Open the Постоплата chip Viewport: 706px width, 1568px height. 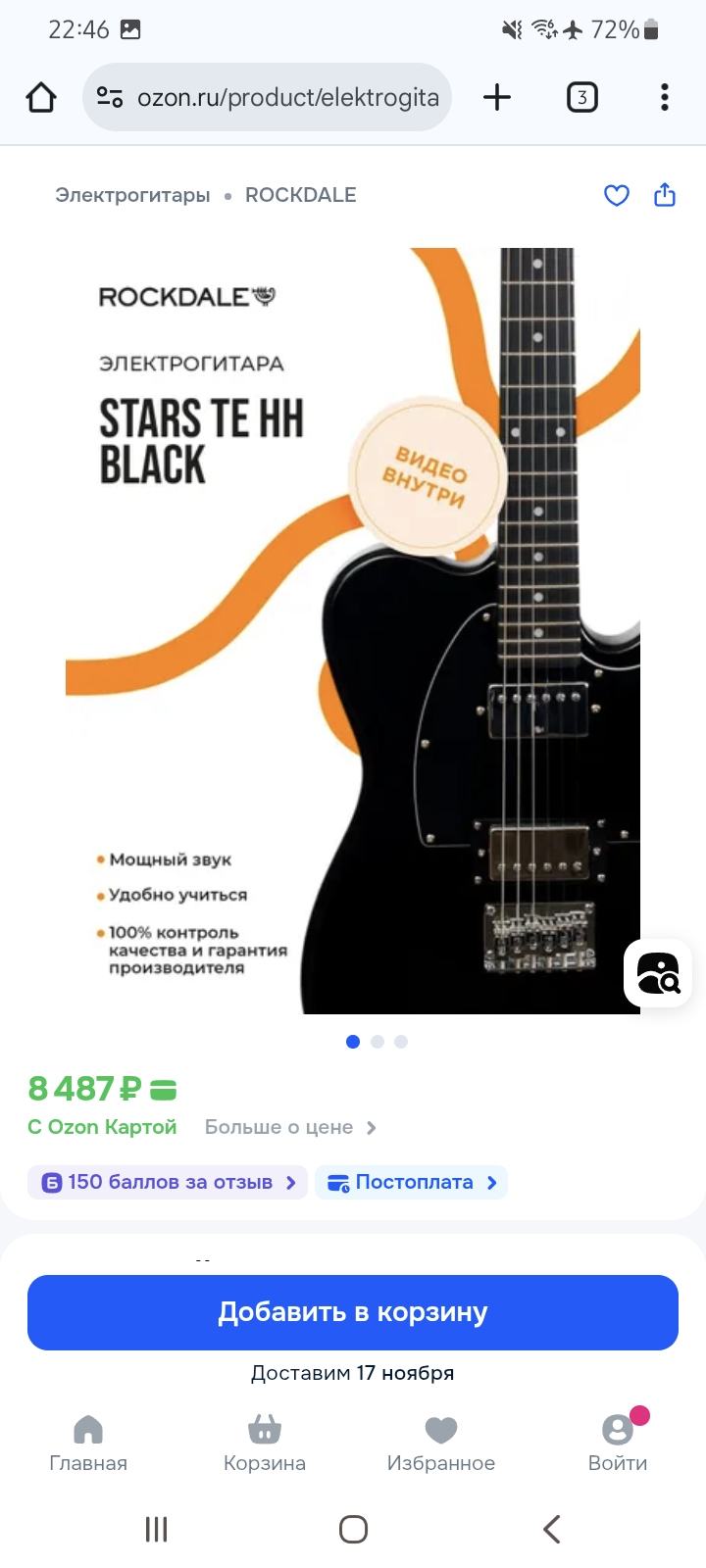(x=412, y=1182)
